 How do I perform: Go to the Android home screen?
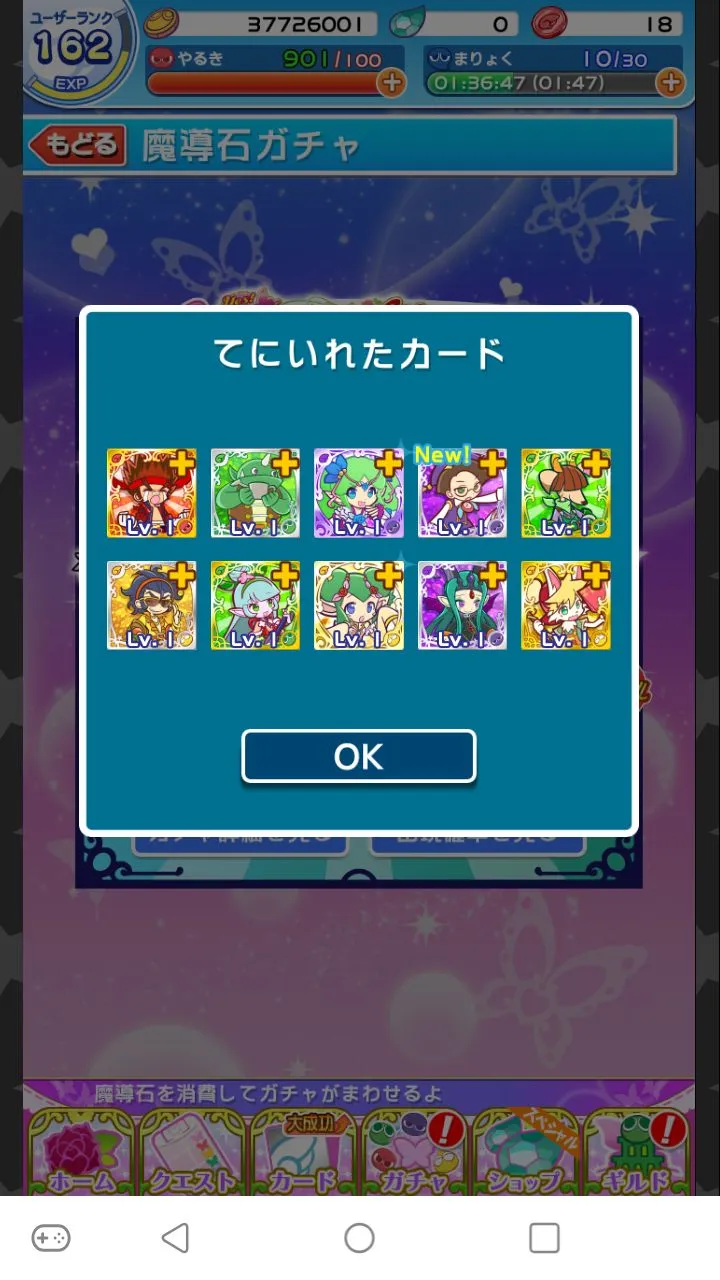tap(359, 1238)
